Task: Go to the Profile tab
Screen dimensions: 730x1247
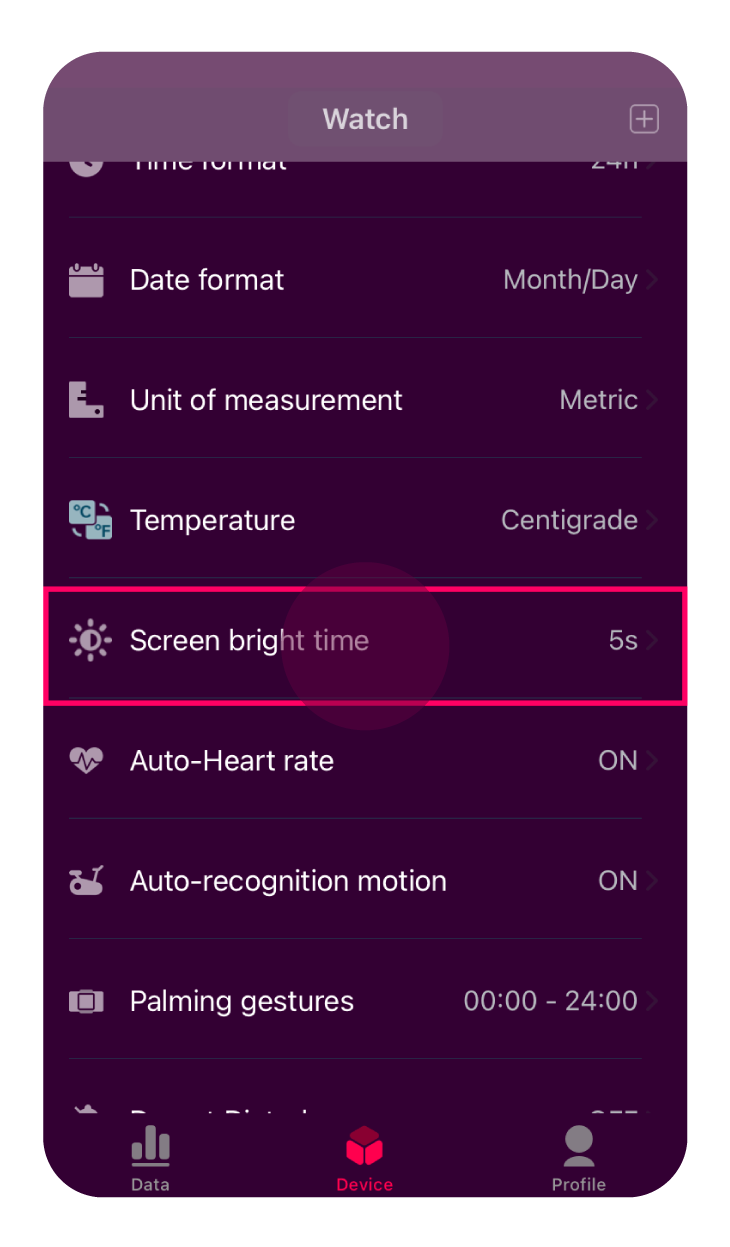Action: click(x=578, y=1158)
